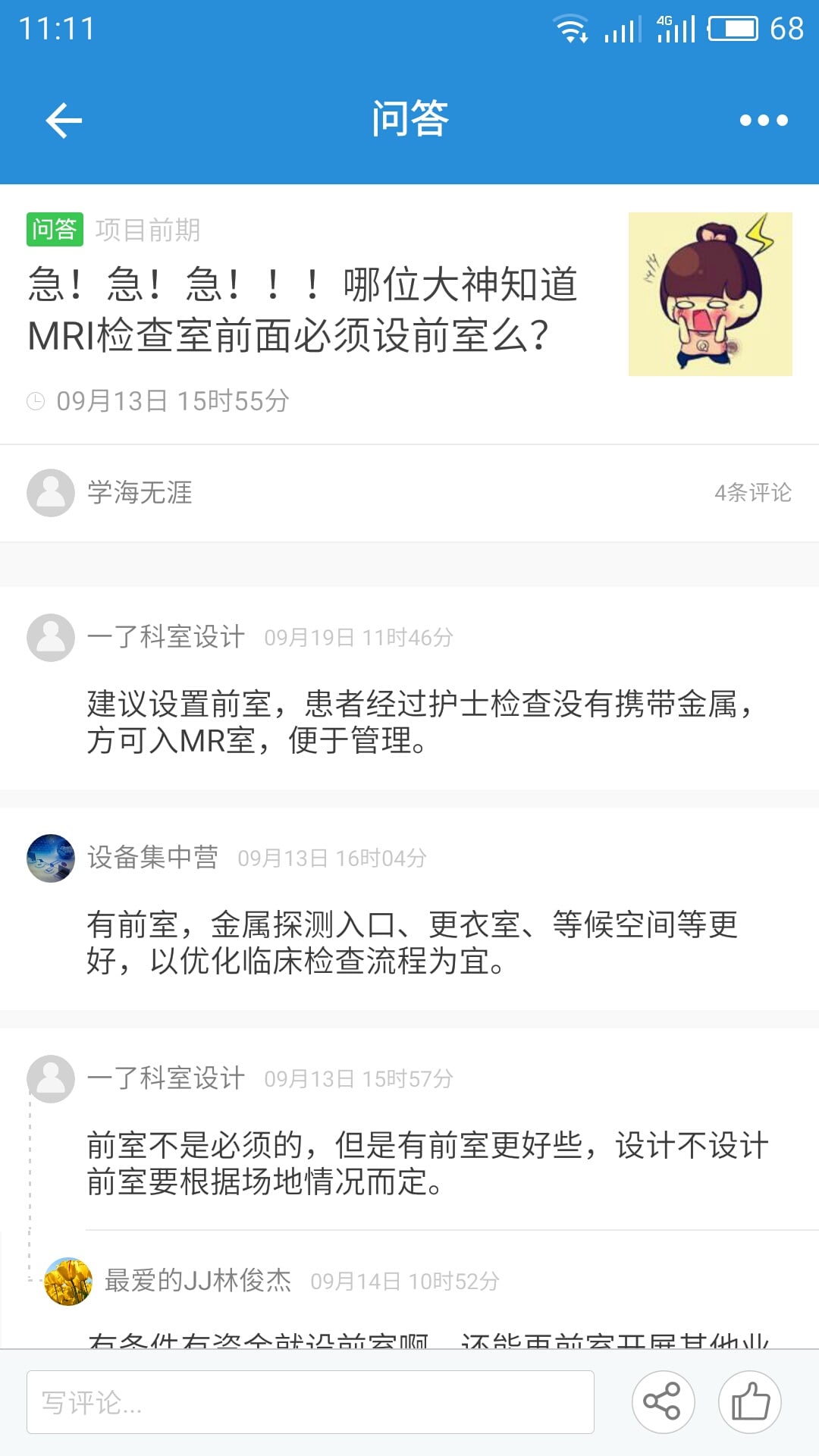Go back using the arrow icon
Viewport: 819px width, 1456px height.
(x=64, y=121)
